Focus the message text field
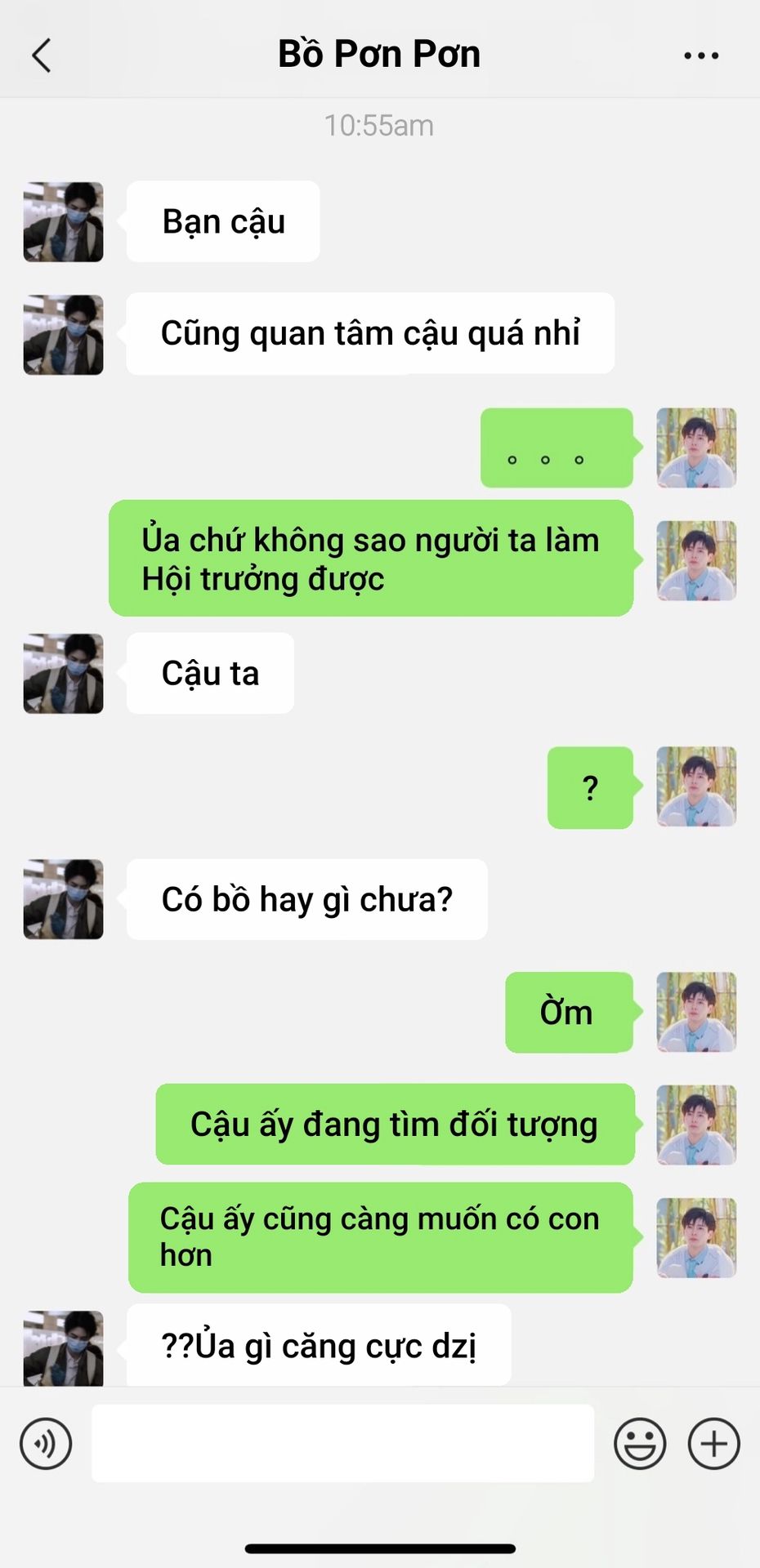This screenshot has height=1568, width=760. tap(342, 1444)
